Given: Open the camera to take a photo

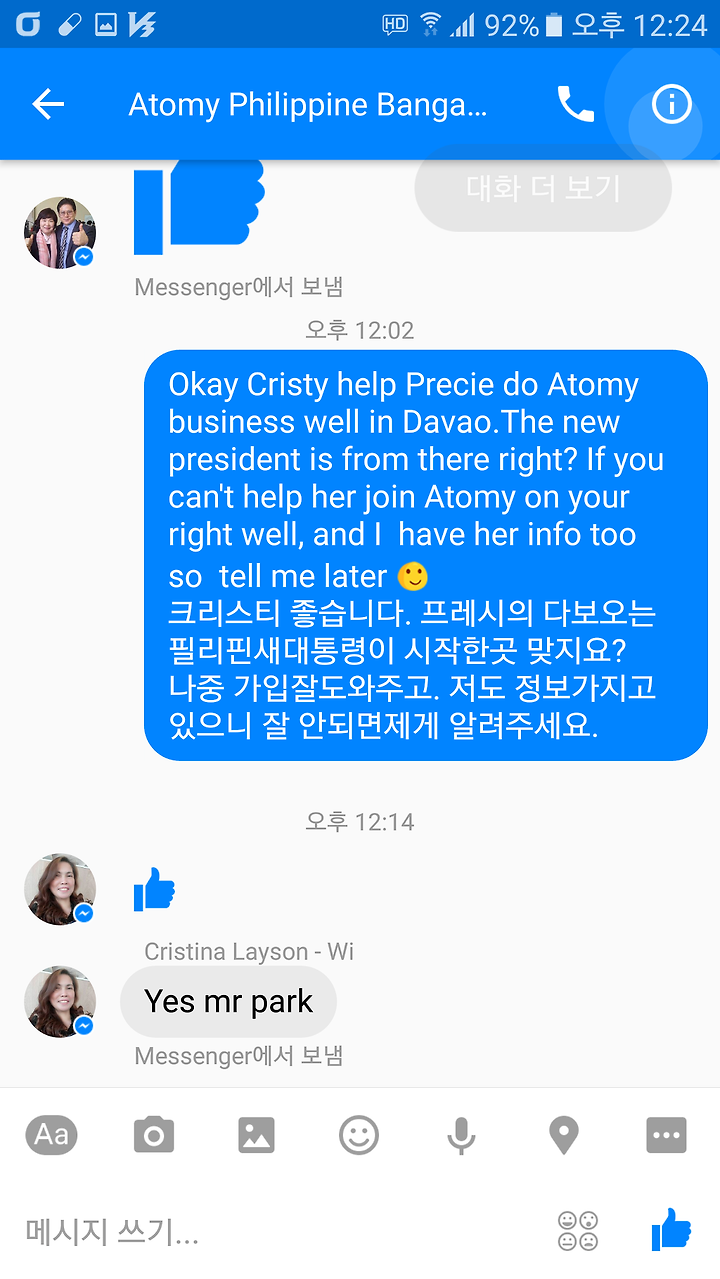Looking at the screenshot, I should click(154, 1135).
